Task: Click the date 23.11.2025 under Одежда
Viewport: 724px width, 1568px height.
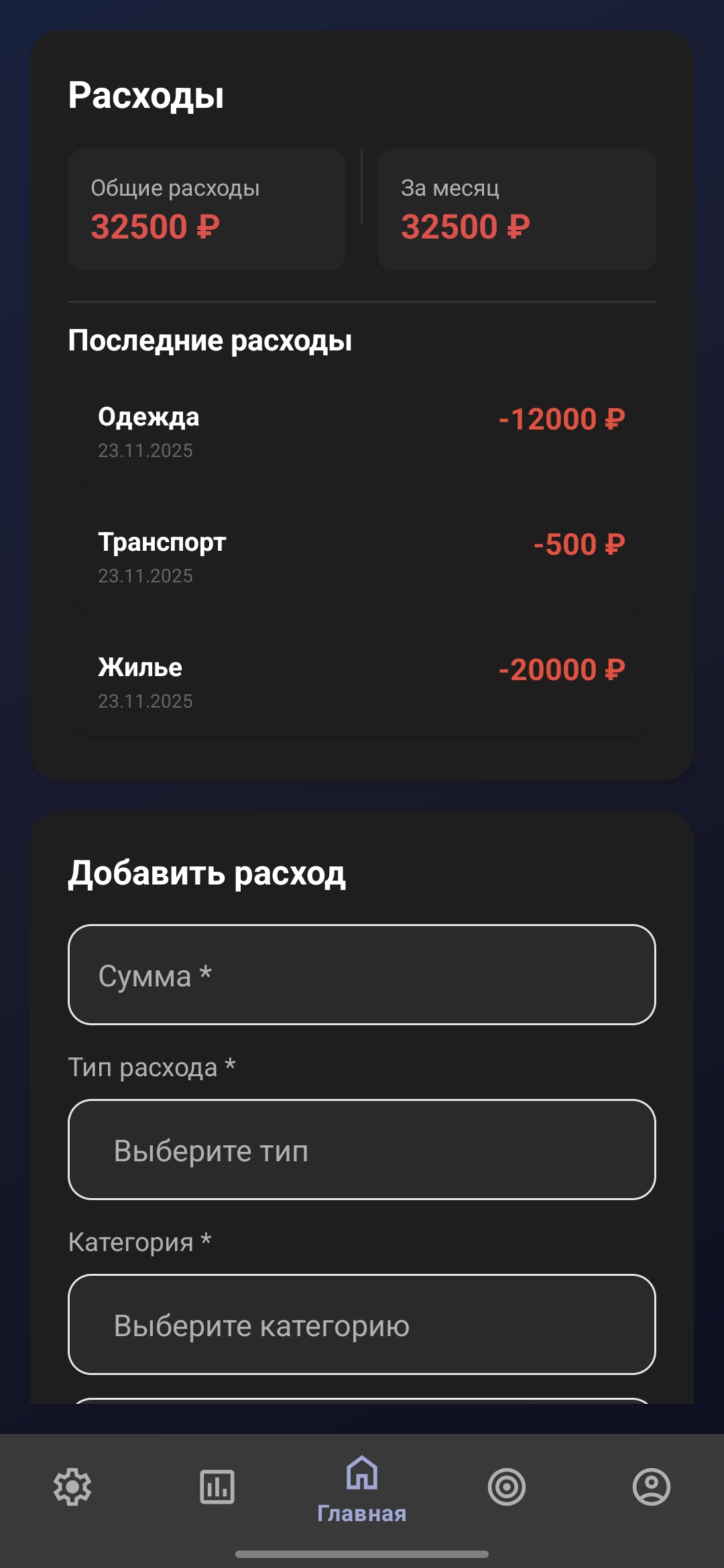Action: click(145, 450)
